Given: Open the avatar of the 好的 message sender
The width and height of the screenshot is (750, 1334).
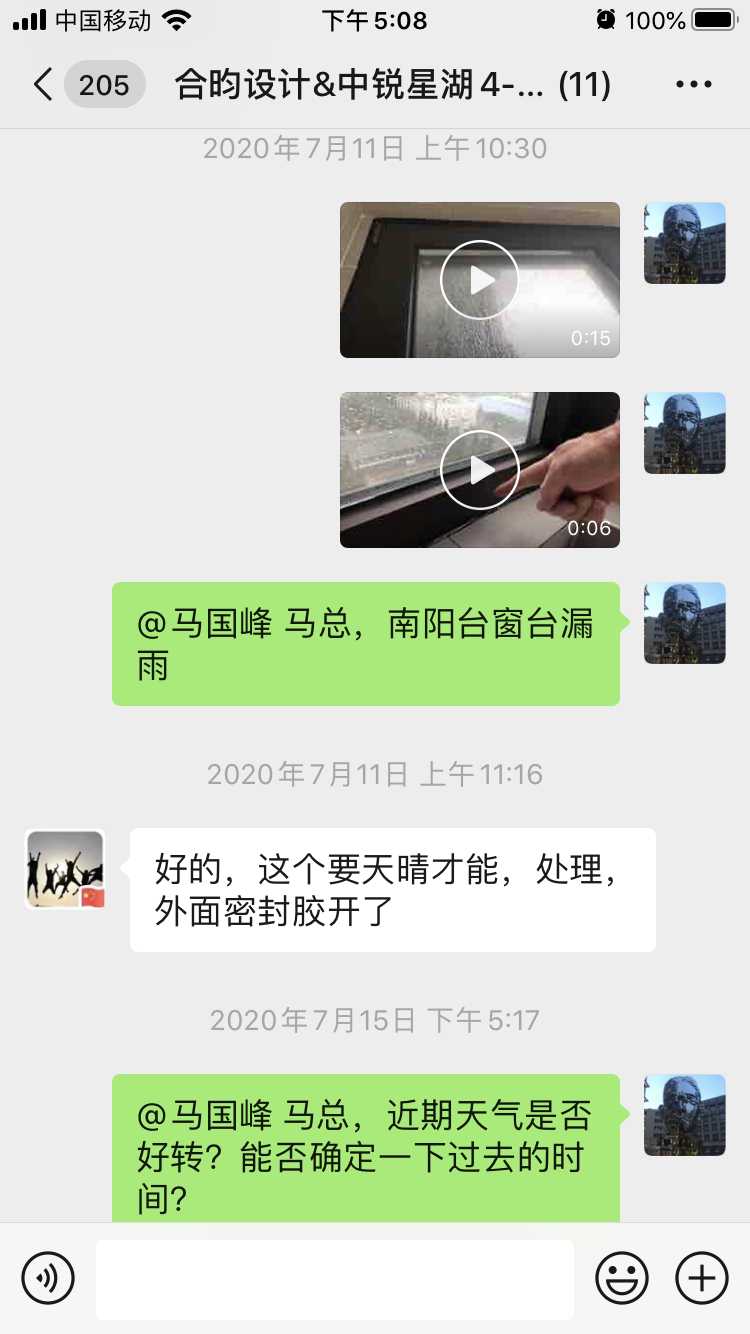Looking at the screenshot, I should [65, 869].
